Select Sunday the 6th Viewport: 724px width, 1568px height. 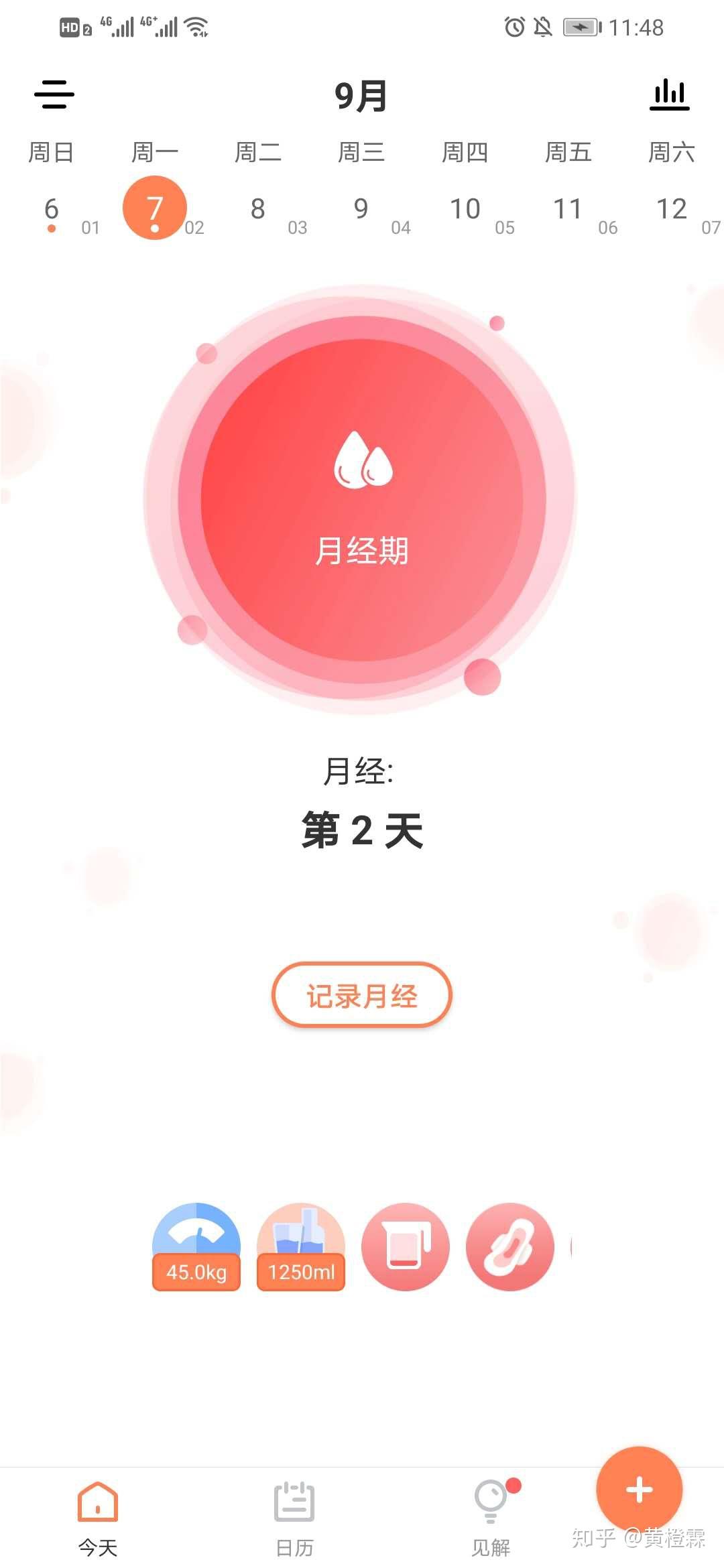[52, 209]
